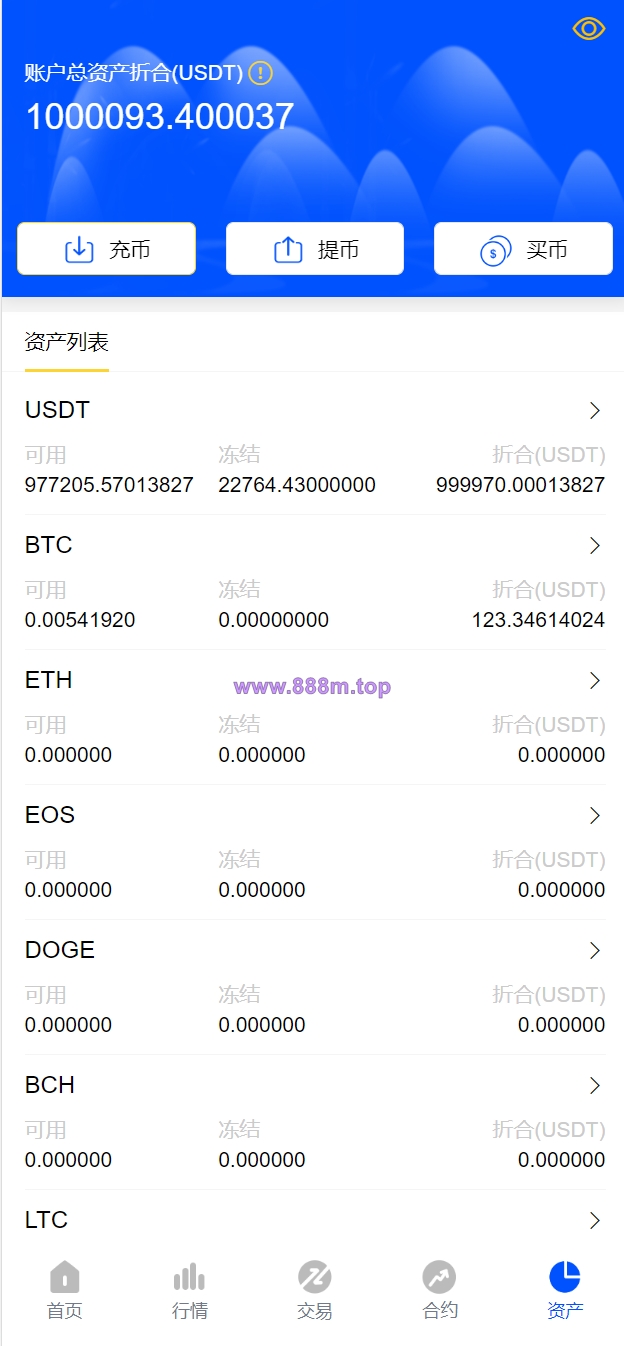The height and width of the screenshot is (1346, 624).
Task: Open the EOS asset row
Action: tap(314, 852)
